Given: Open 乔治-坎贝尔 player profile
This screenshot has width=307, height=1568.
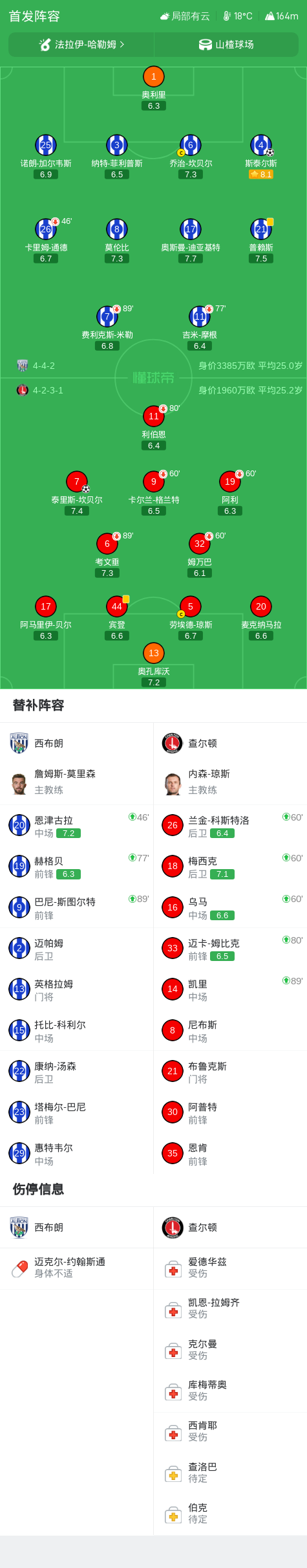Looking at the screenshot, I should (x=191, y=157).
